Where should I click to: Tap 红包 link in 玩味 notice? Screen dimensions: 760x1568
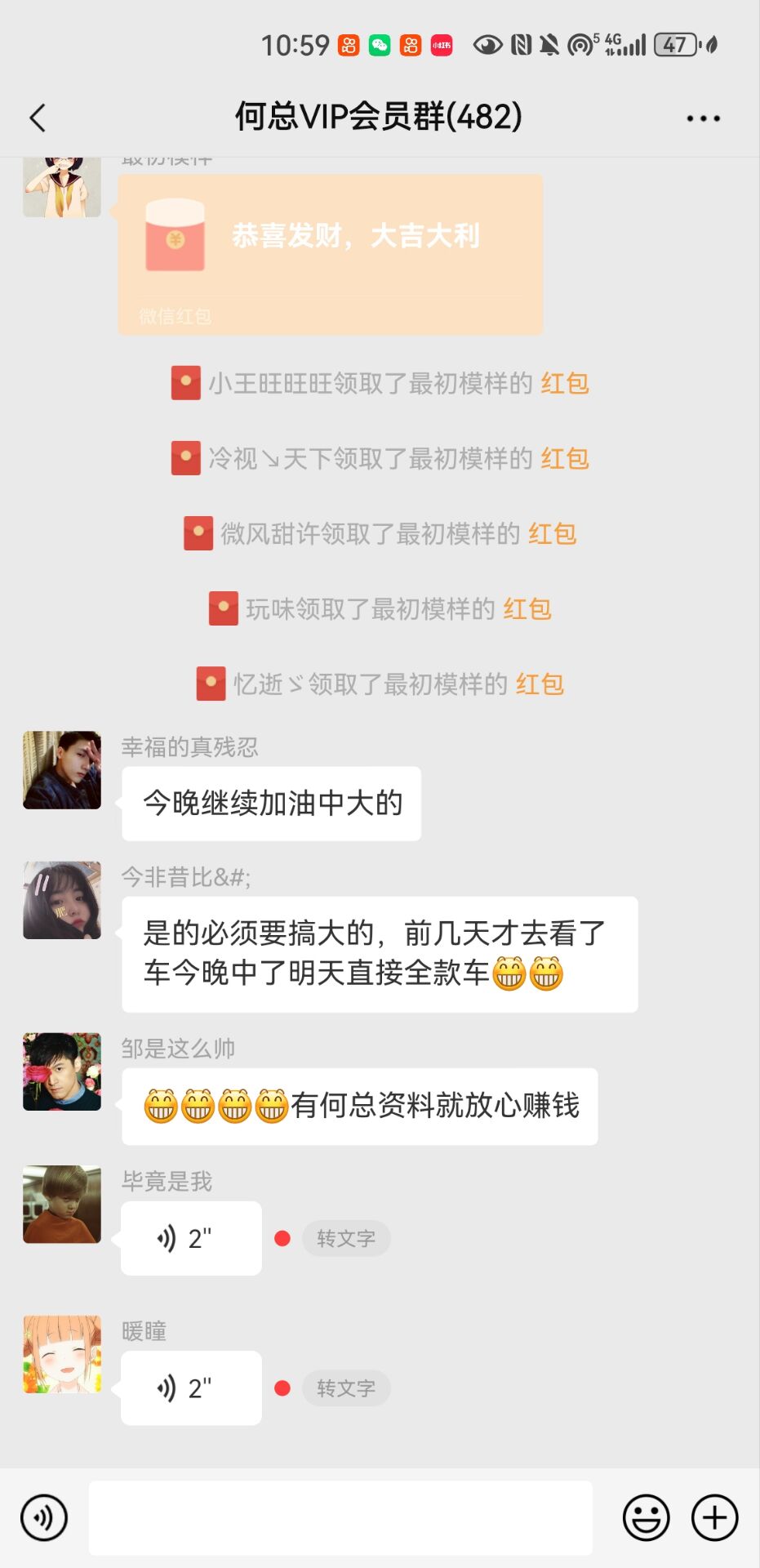pyautogui.click(x=527, y=608)
